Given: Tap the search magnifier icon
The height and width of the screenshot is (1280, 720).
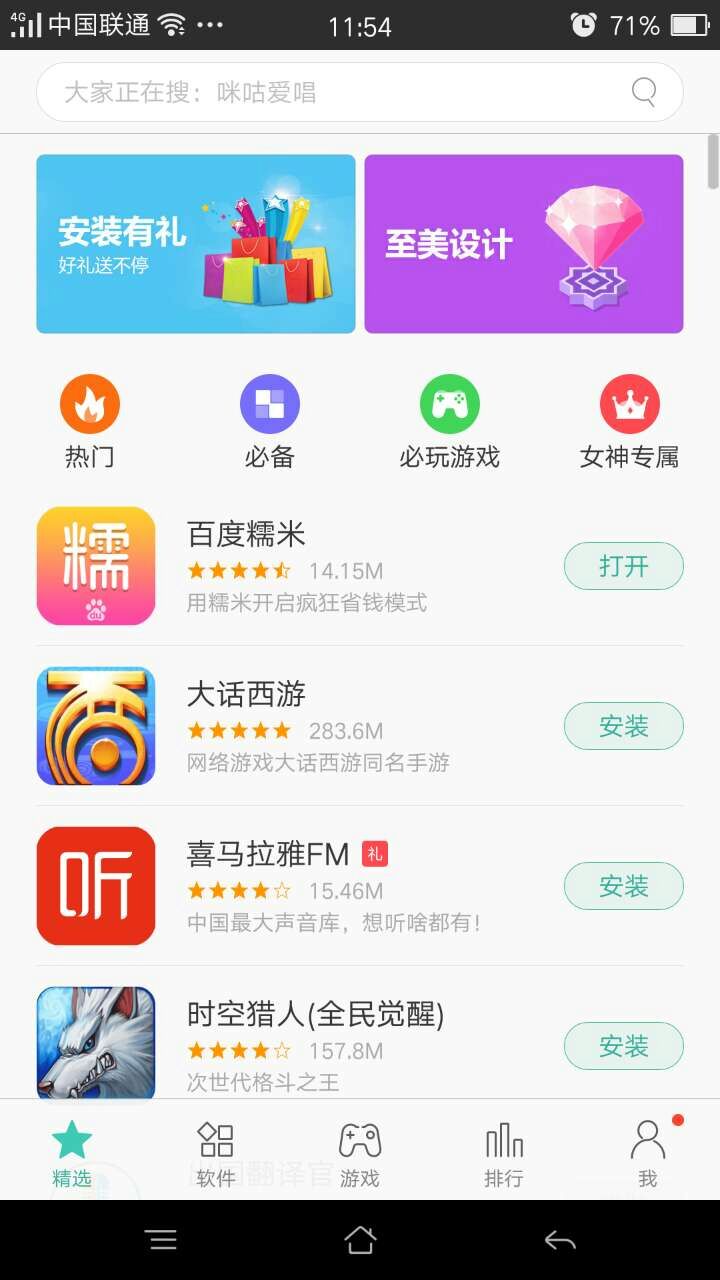Looking at the screenshot, I should pyautogui.click(x=642, y=91).
